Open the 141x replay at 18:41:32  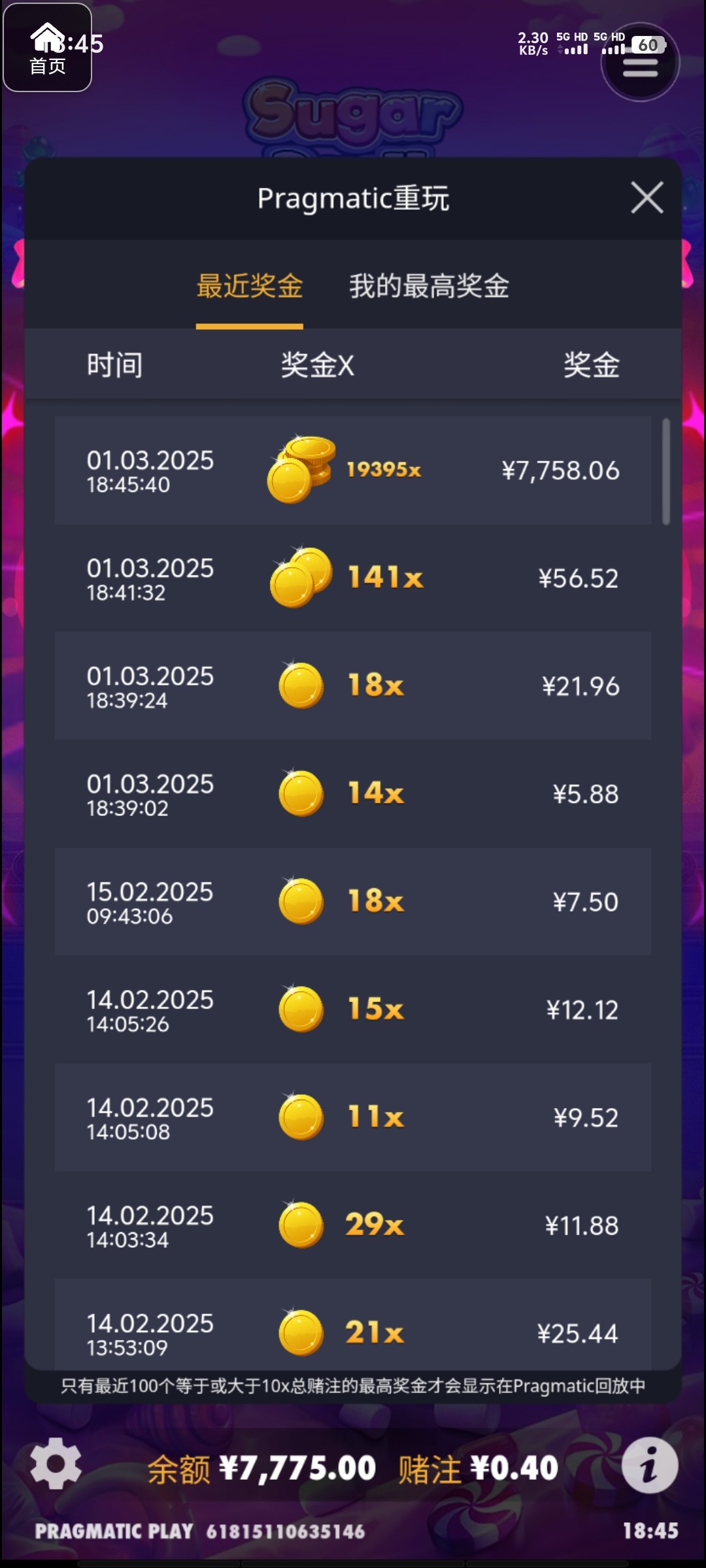tap(353, 578)
